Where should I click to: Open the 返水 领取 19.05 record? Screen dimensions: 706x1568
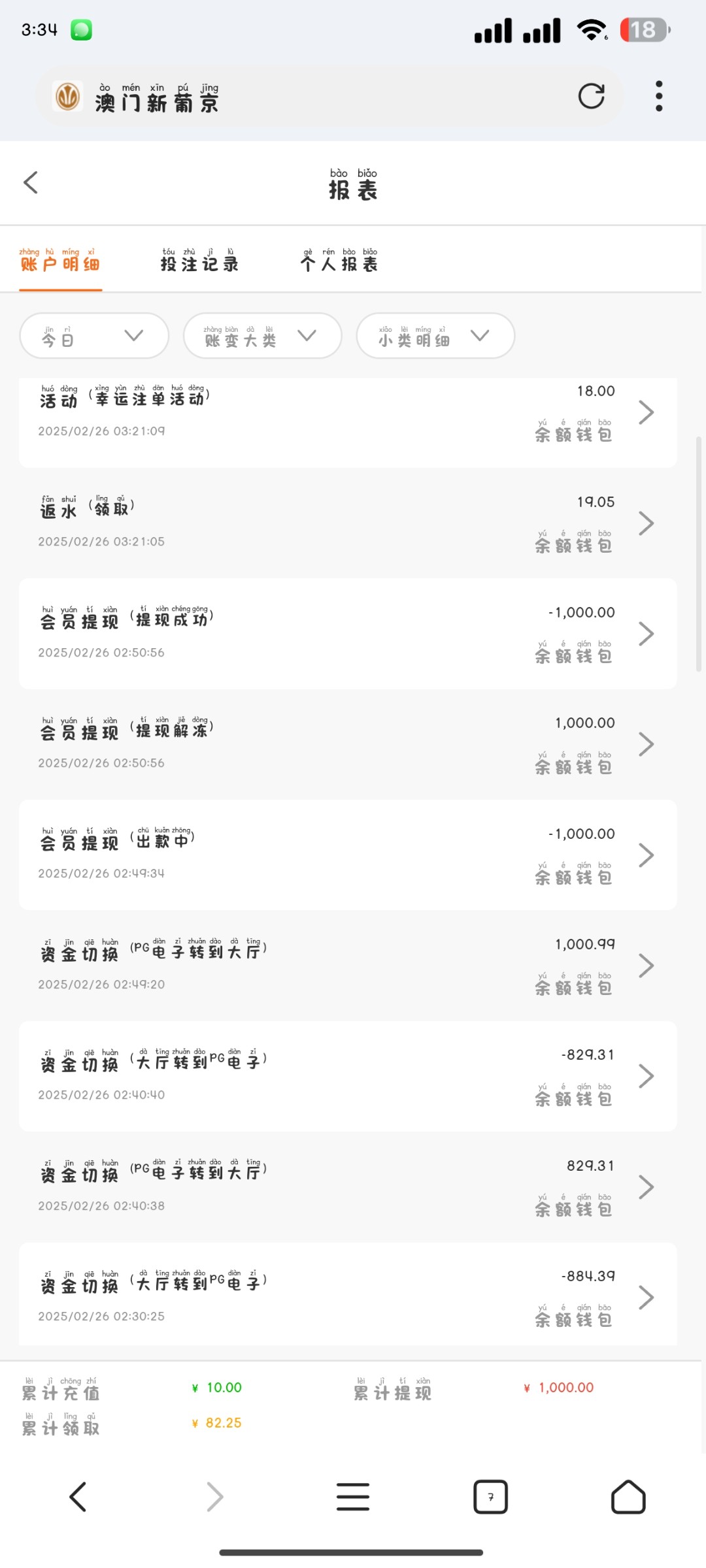coord(348,523)
